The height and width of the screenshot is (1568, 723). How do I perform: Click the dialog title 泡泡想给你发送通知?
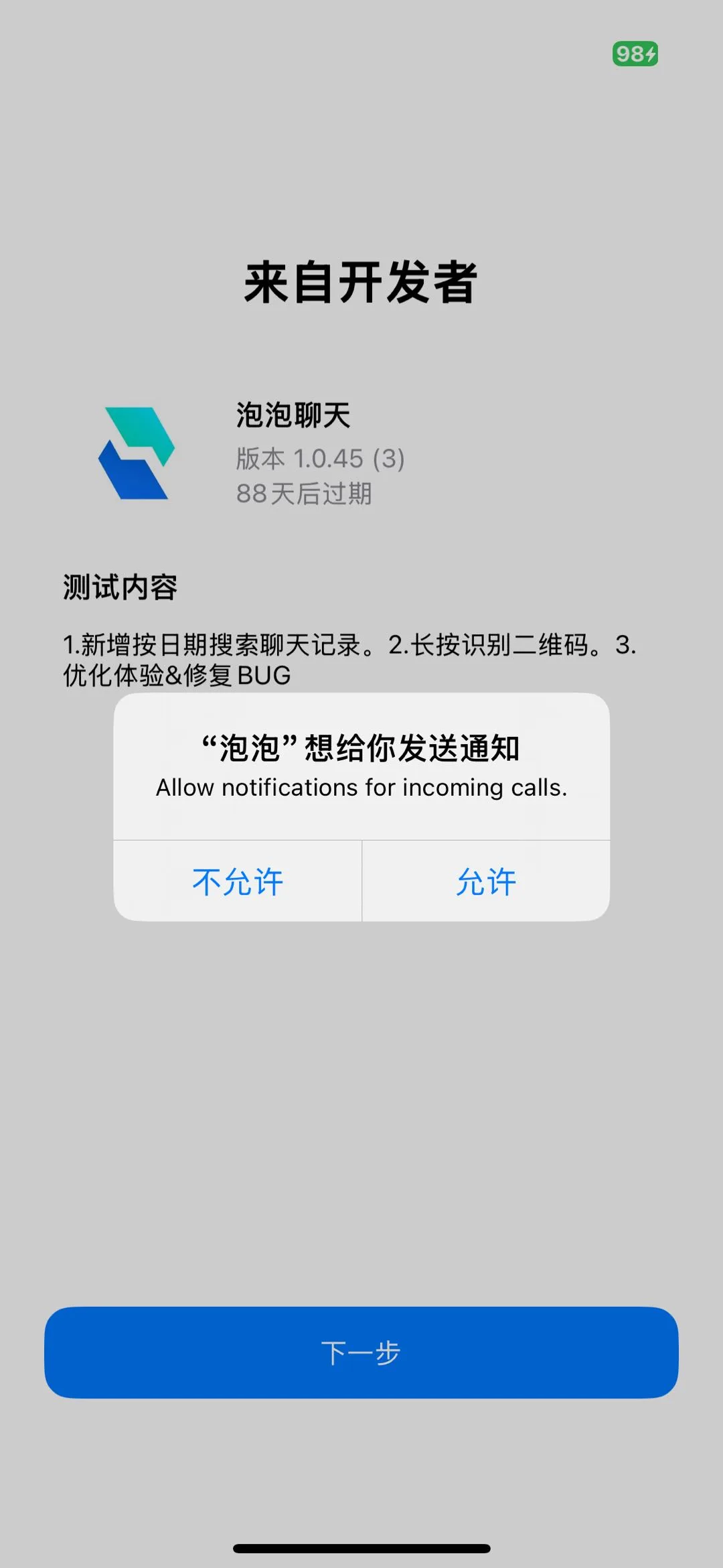(x=361, y=750)
